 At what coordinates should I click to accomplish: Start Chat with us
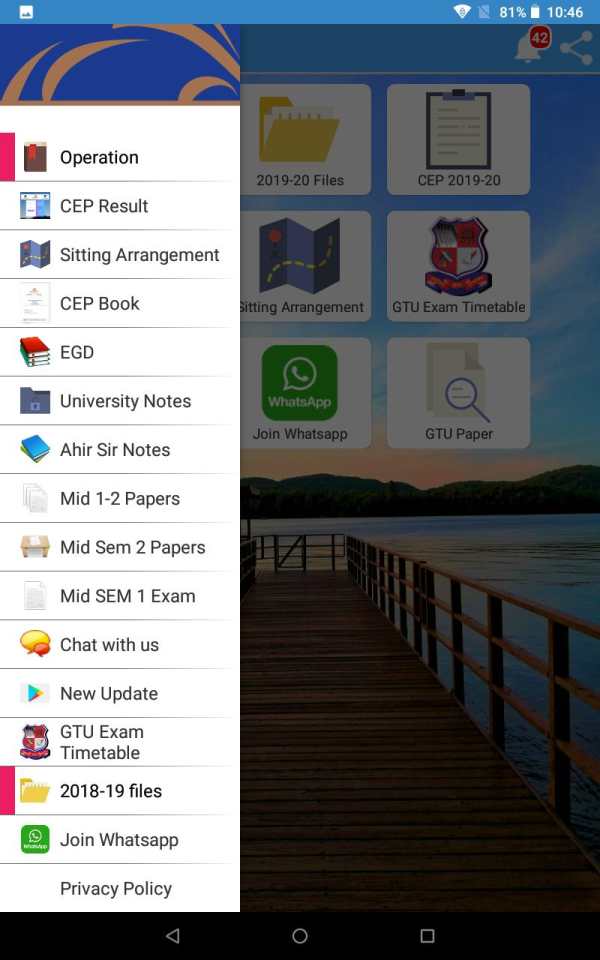click(120, 645)
